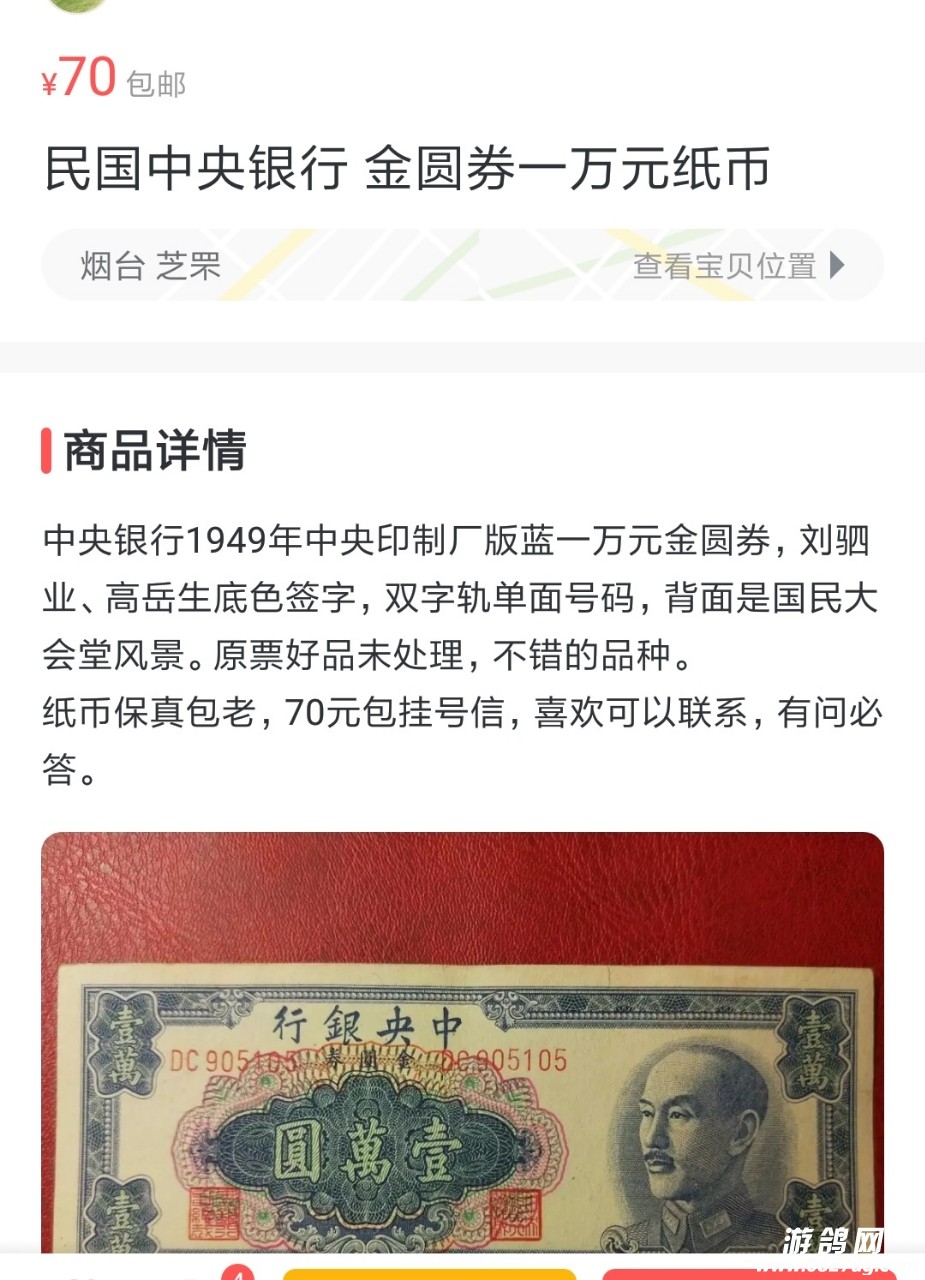Open 查看宝贝位置 to view item location
The width and height of the screenshot is (925, 1280).
pos(738,266)
